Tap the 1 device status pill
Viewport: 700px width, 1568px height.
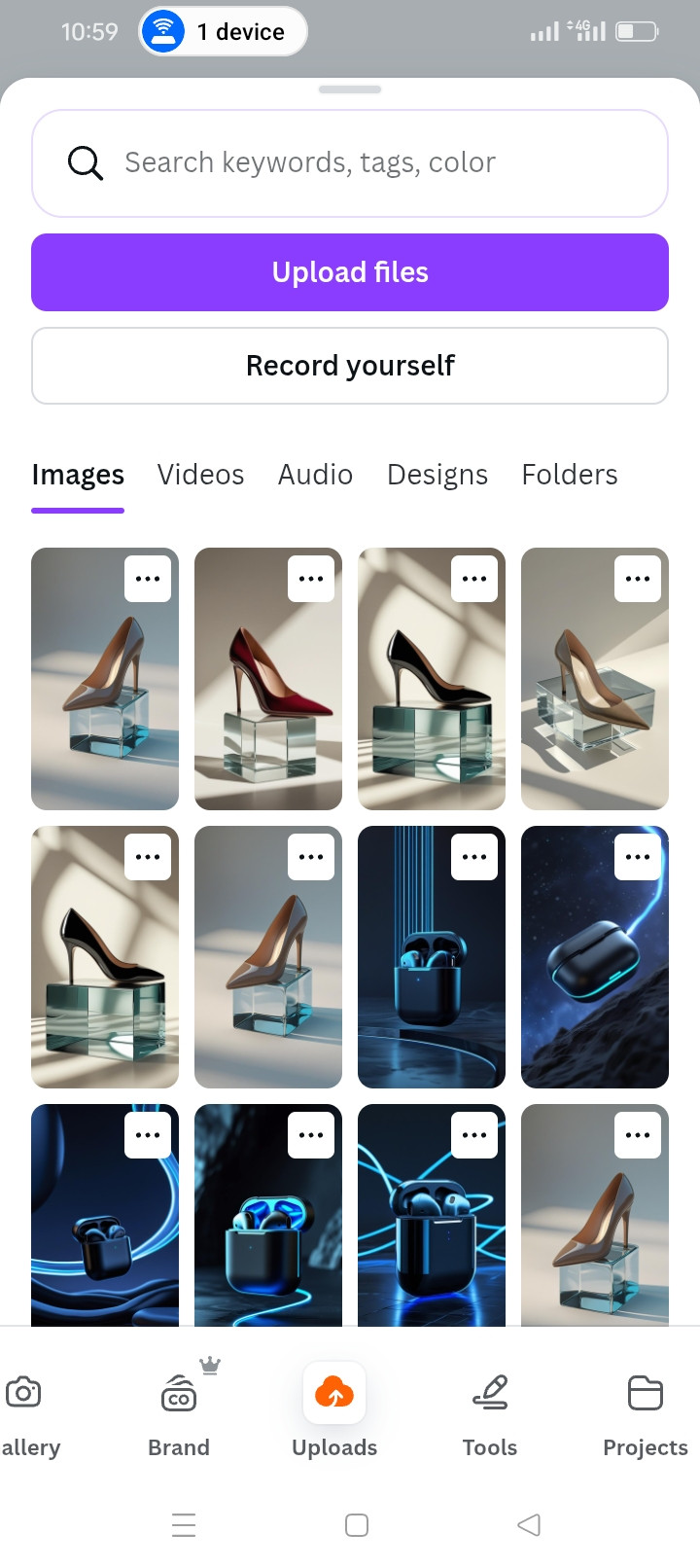222,31
